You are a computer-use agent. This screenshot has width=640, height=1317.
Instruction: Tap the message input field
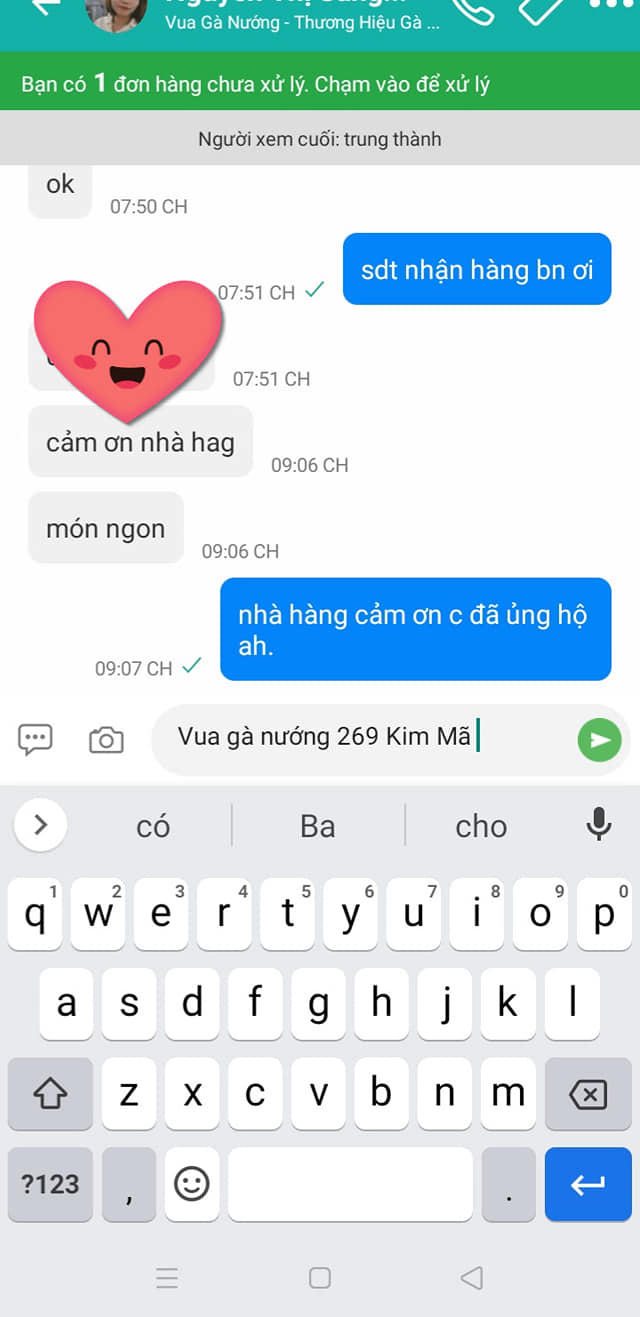tap(360, 738)
